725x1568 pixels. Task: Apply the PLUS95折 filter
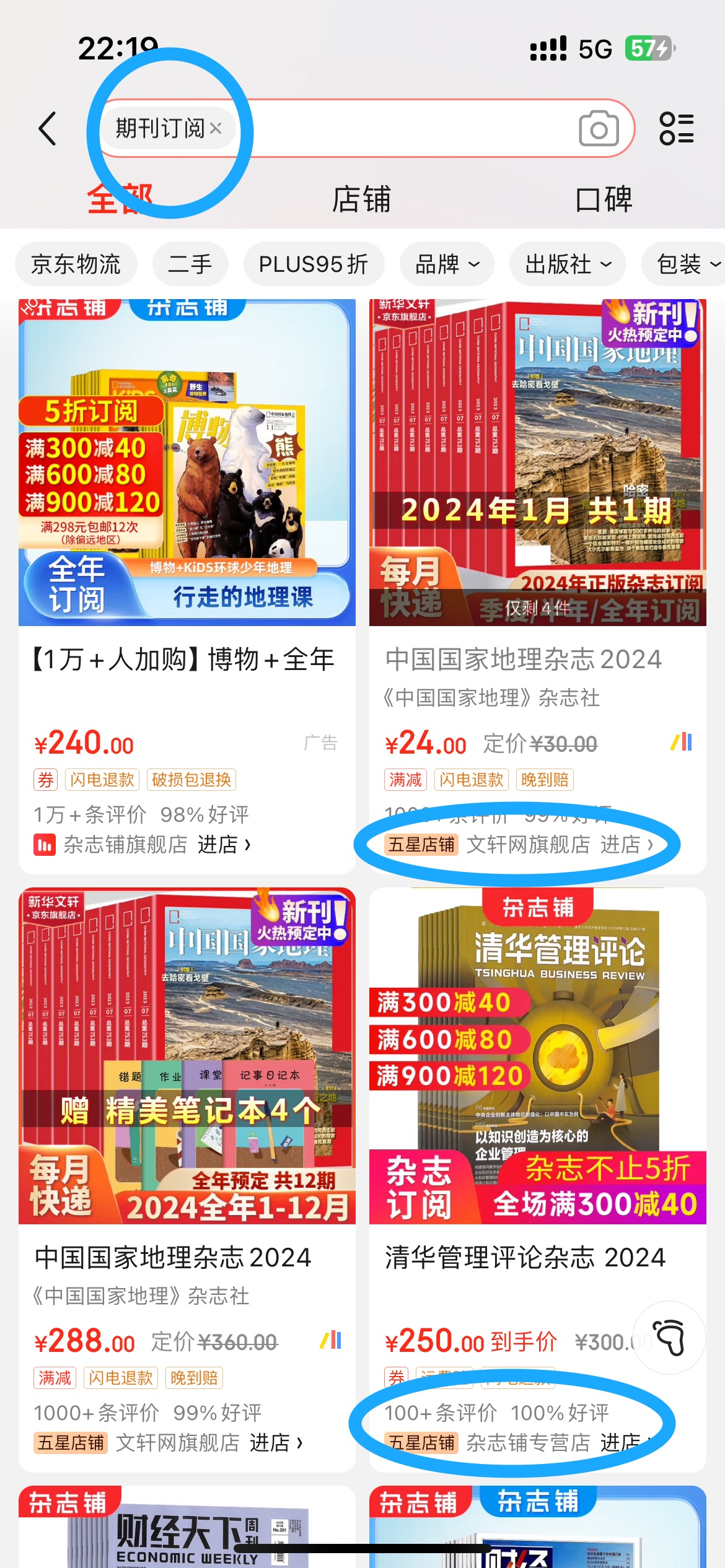[314, 264]
